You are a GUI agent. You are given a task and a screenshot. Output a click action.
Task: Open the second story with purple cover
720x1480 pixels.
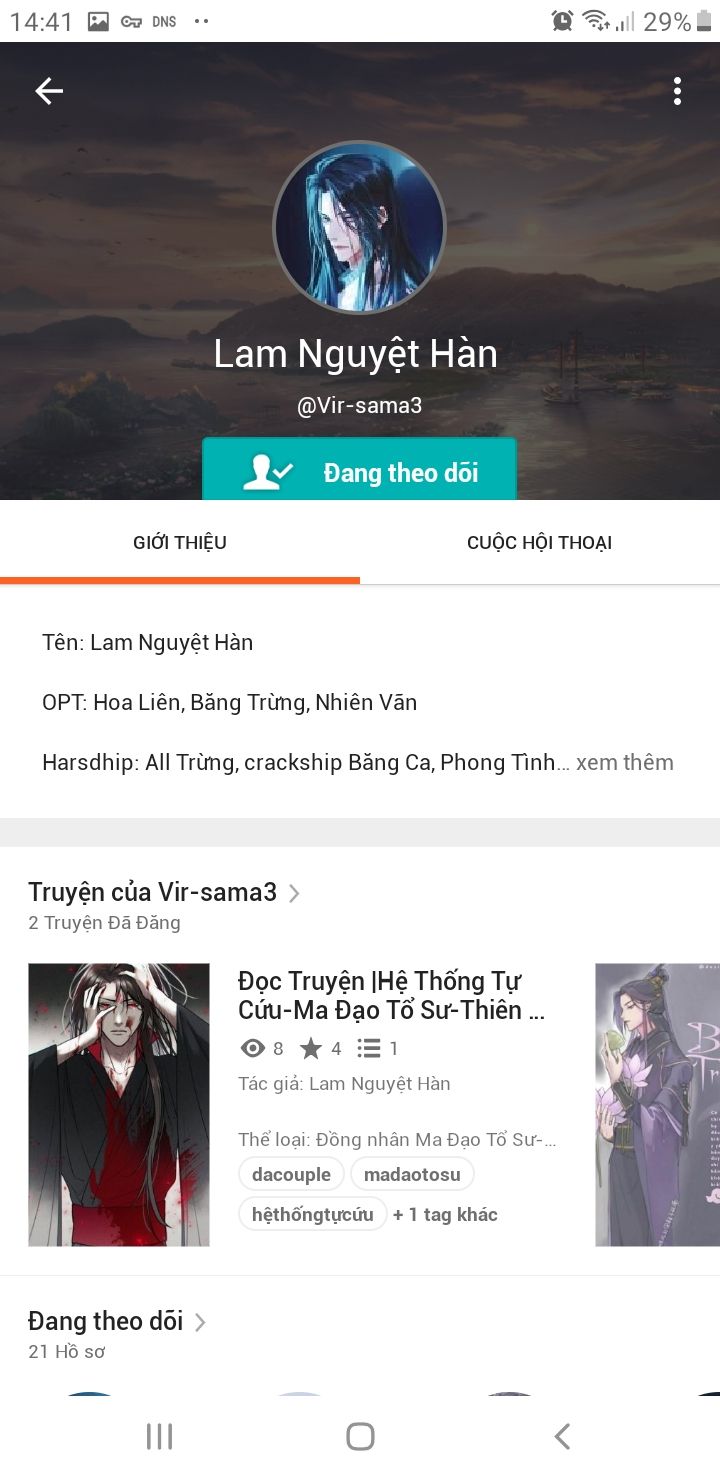(657, 1104)
